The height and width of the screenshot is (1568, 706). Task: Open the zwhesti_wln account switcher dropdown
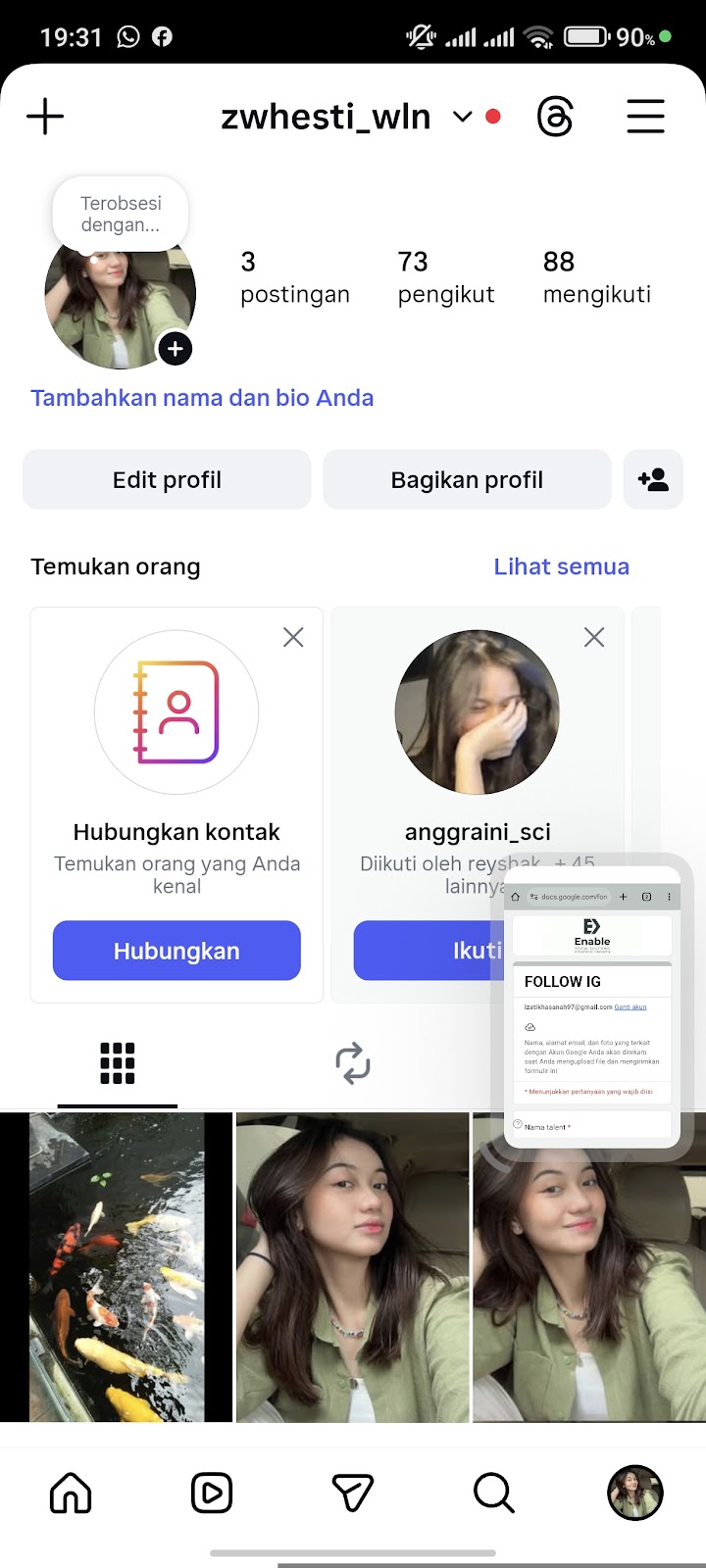[462, 117]
